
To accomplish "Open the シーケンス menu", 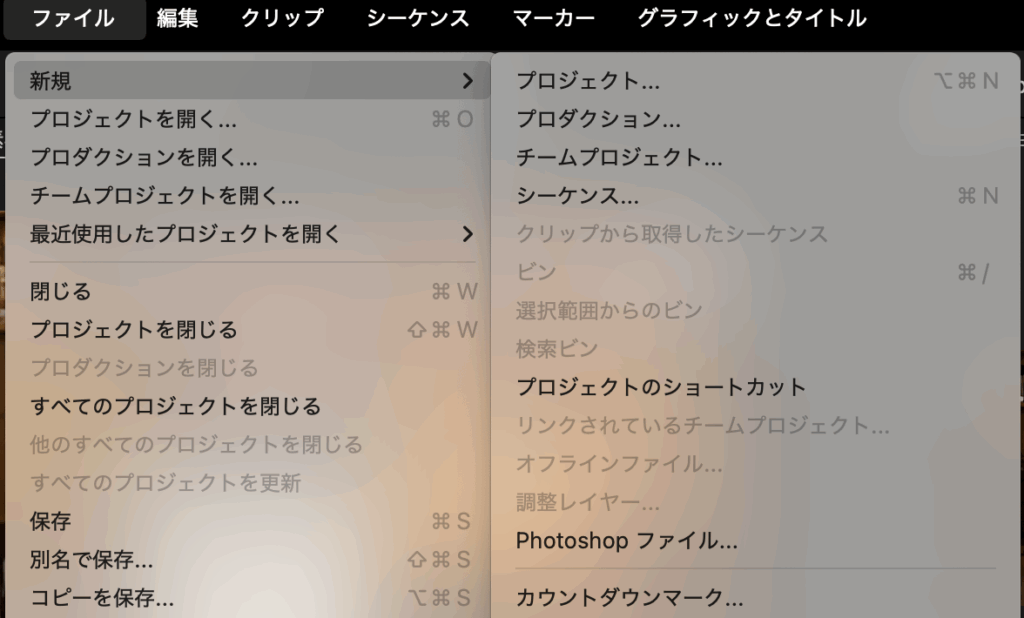I will click(x=417, y=18).
